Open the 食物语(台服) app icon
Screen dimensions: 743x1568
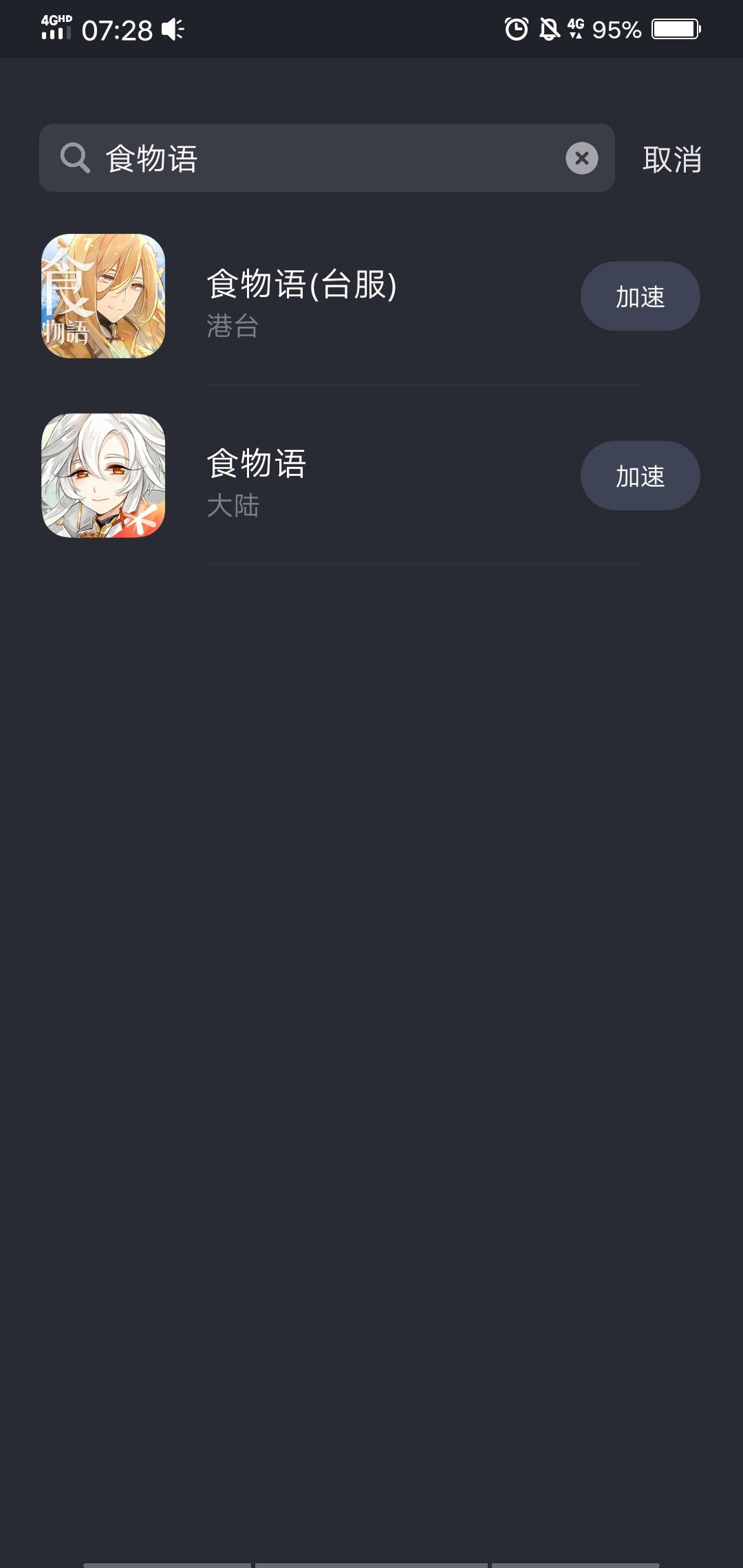pyautogui.click(x=102, y=296)
